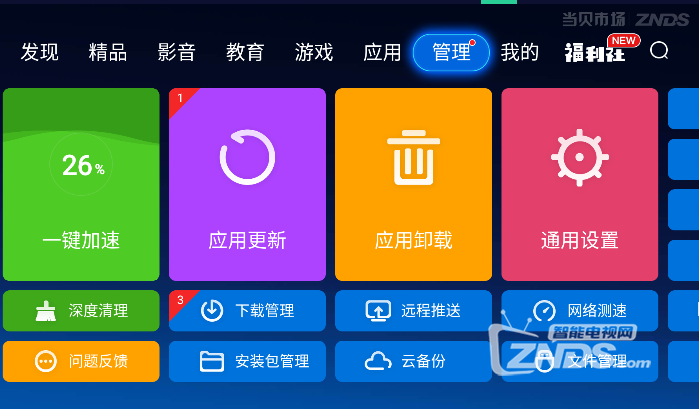Switch to the 精品 tab

pos(107,52)
